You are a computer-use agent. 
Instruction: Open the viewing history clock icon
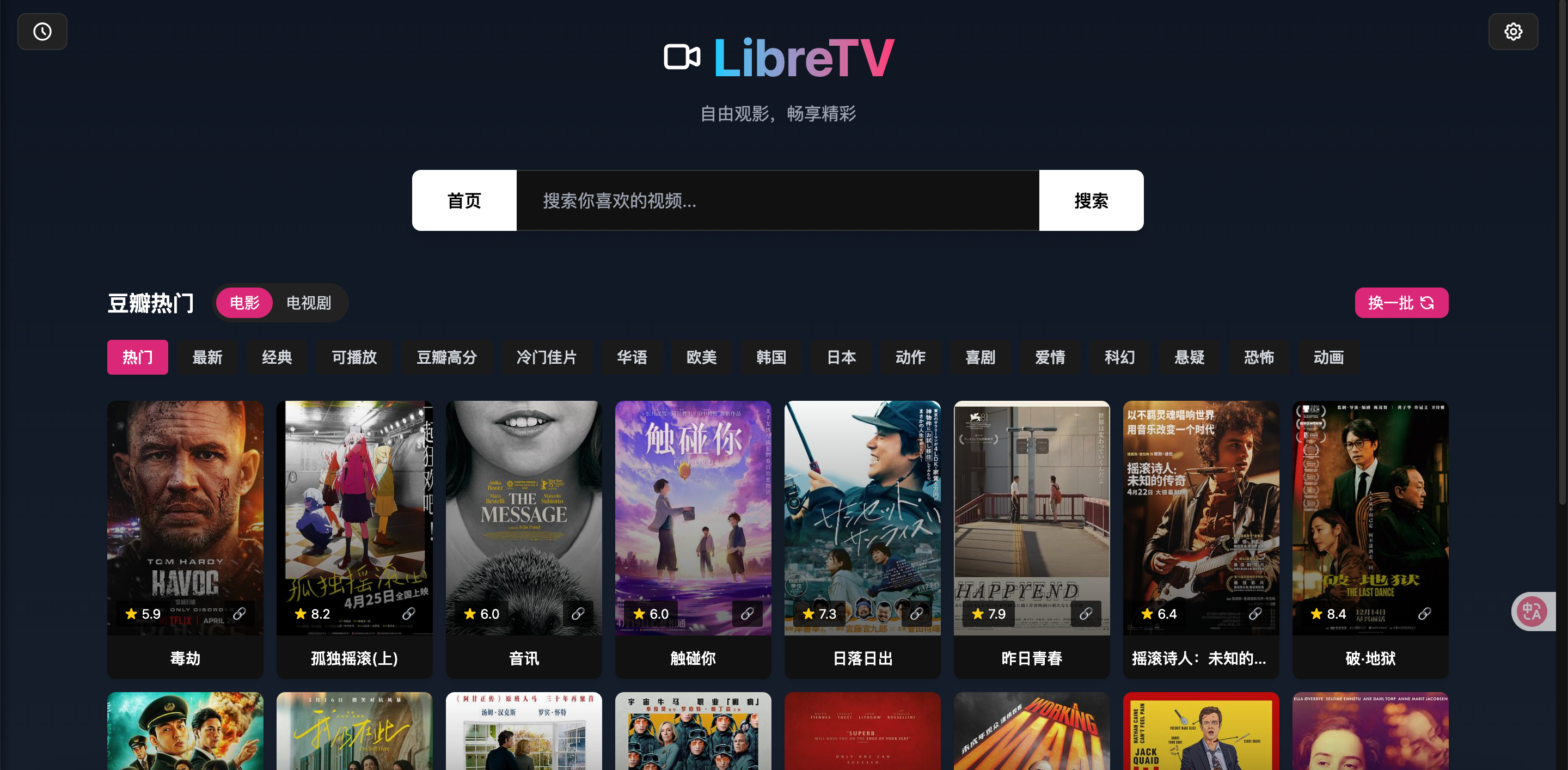click(42, 32)
